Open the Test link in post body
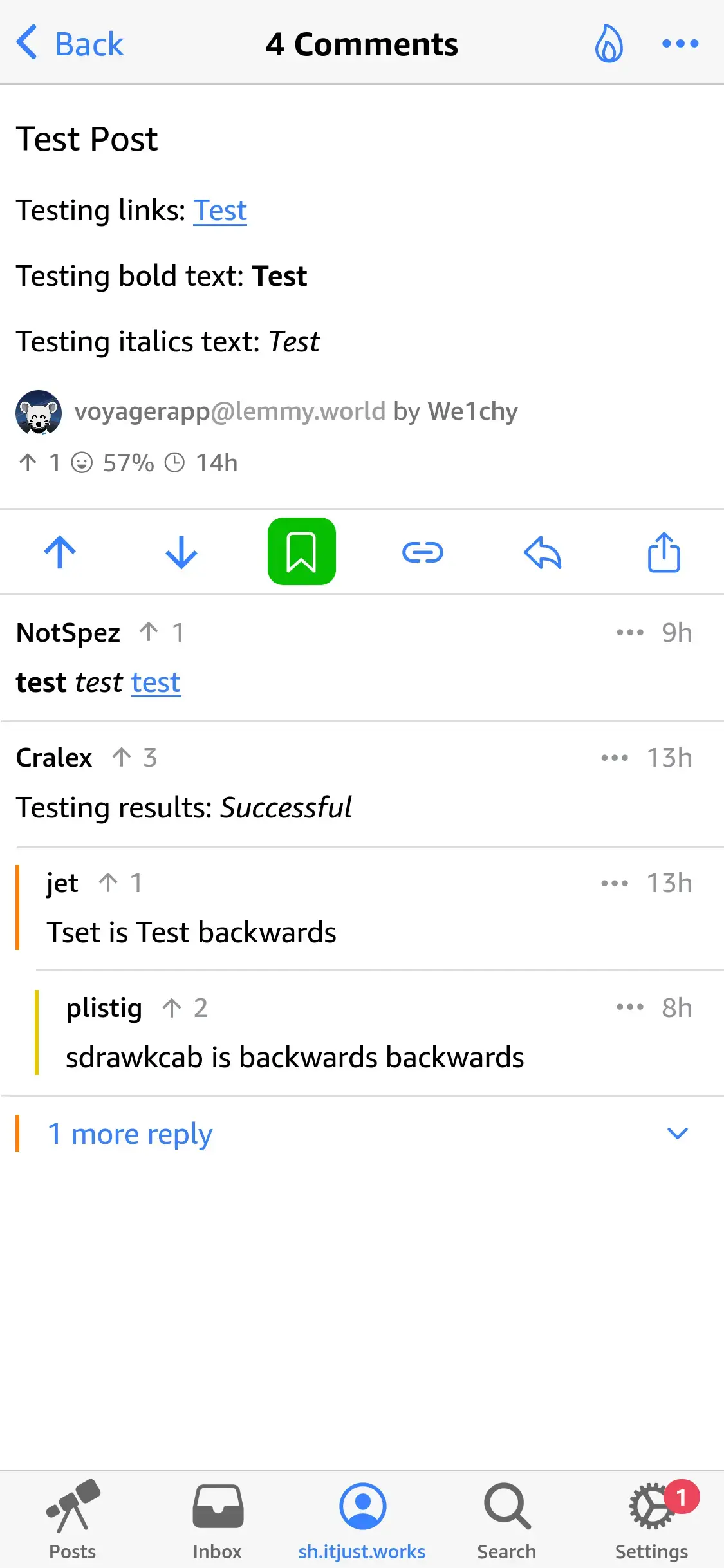Image resolution: width=724 pixels, height=1568 pixels. 220,210
